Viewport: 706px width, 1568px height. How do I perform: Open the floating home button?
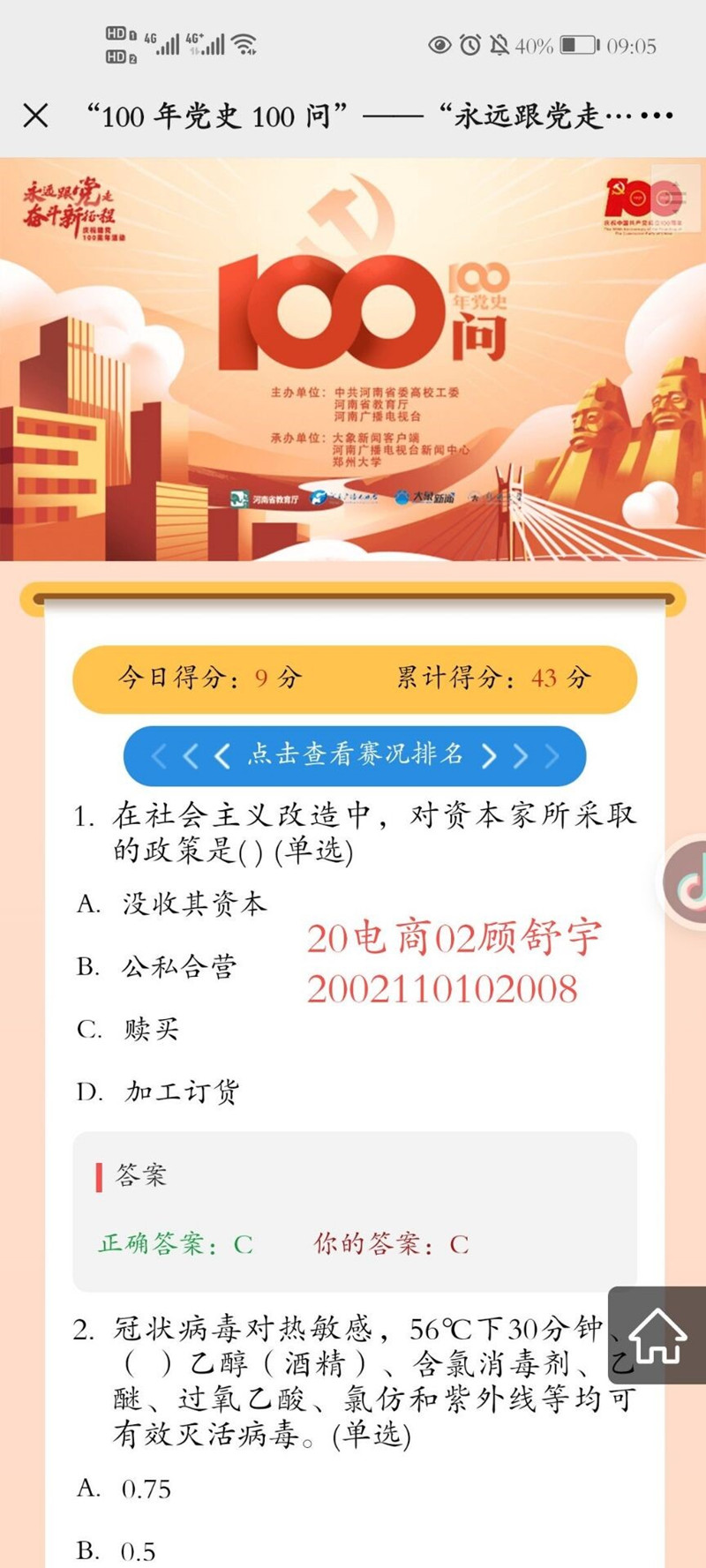pyautogui.click(x=657, y=1334)
